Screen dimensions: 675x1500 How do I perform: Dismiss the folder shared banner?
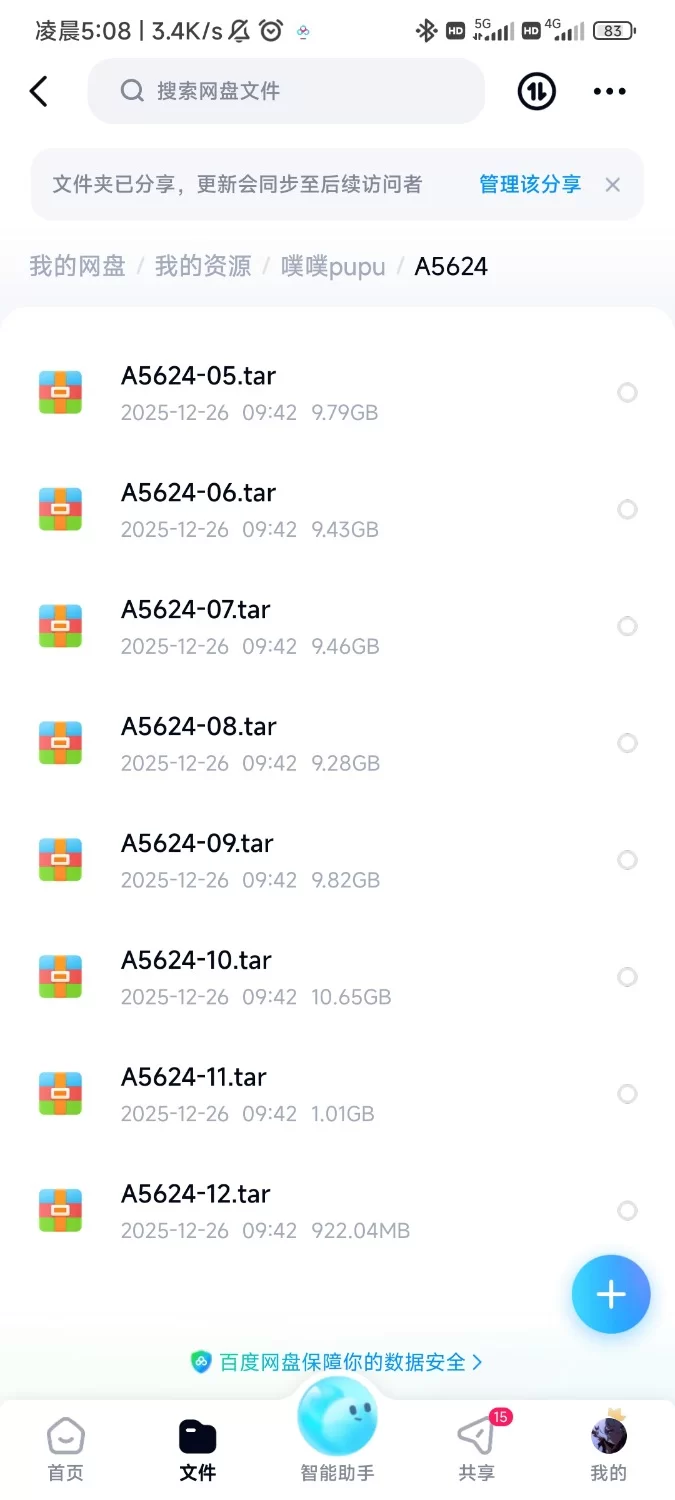click(613, 184)
